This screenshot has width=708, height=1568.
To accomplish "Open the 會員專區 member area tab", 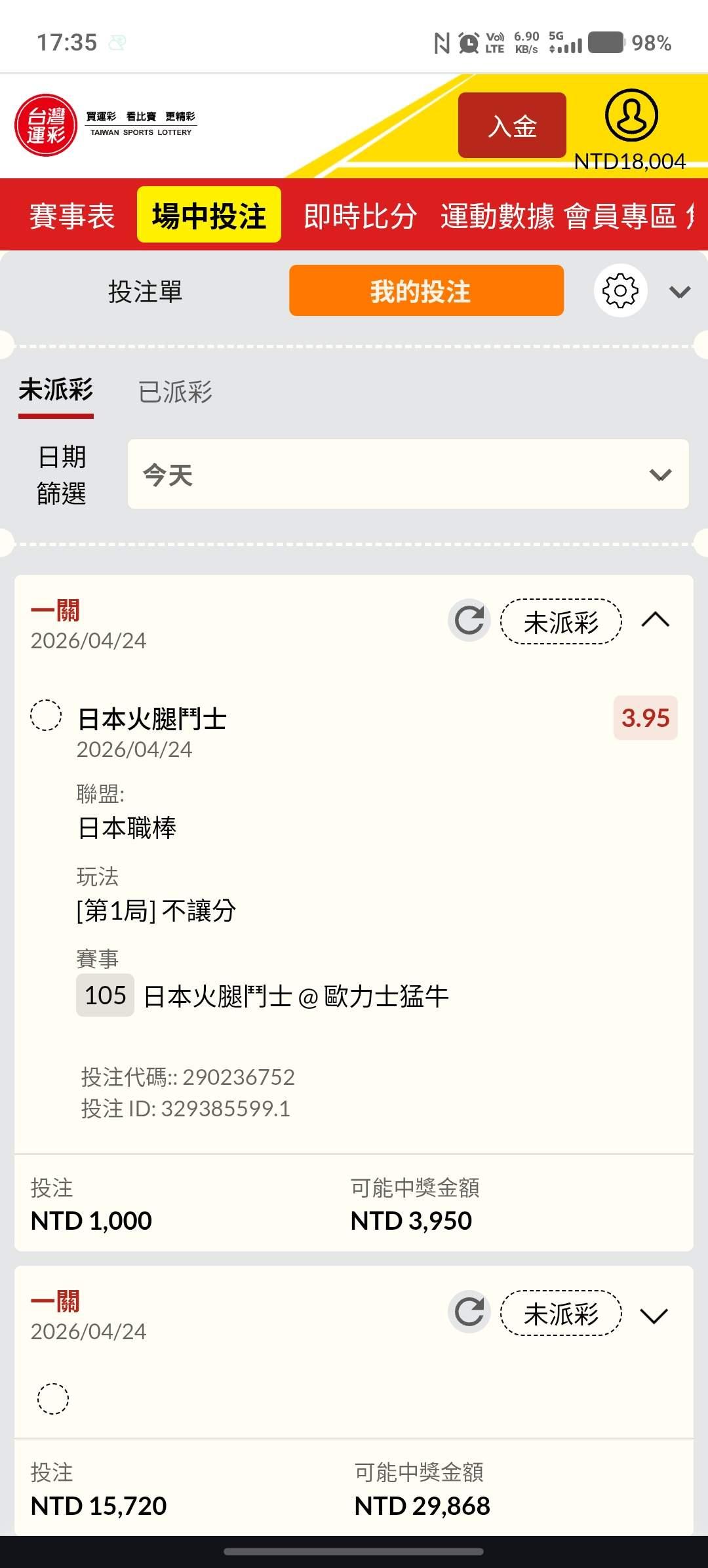I will click(x=620, y=216).
